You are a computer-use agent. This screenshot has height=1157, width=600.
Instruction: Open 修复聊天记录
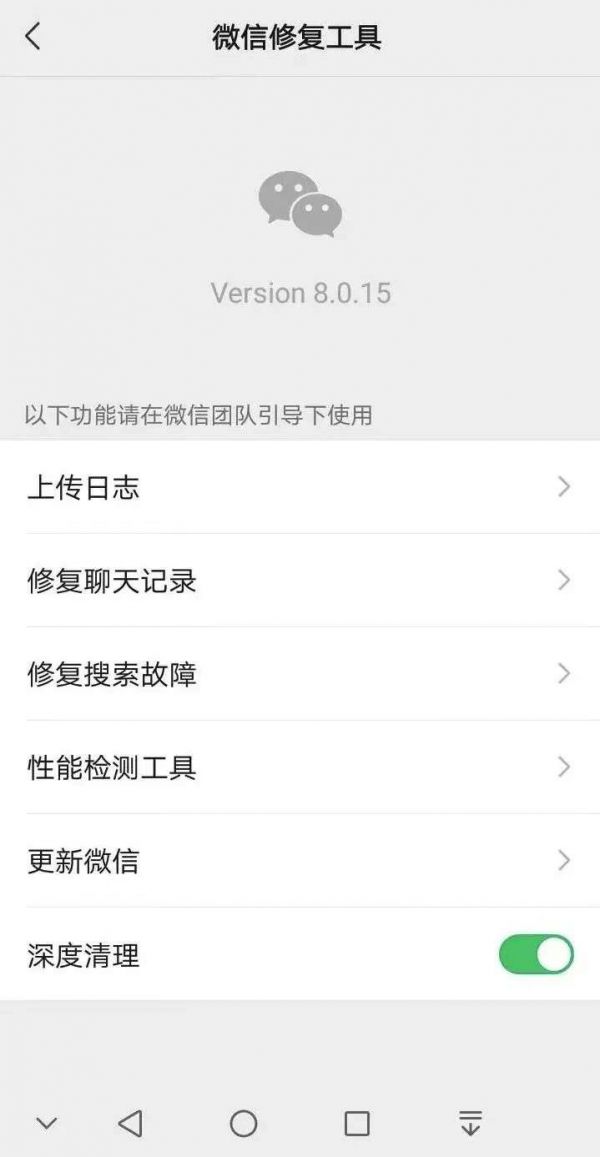300,581
